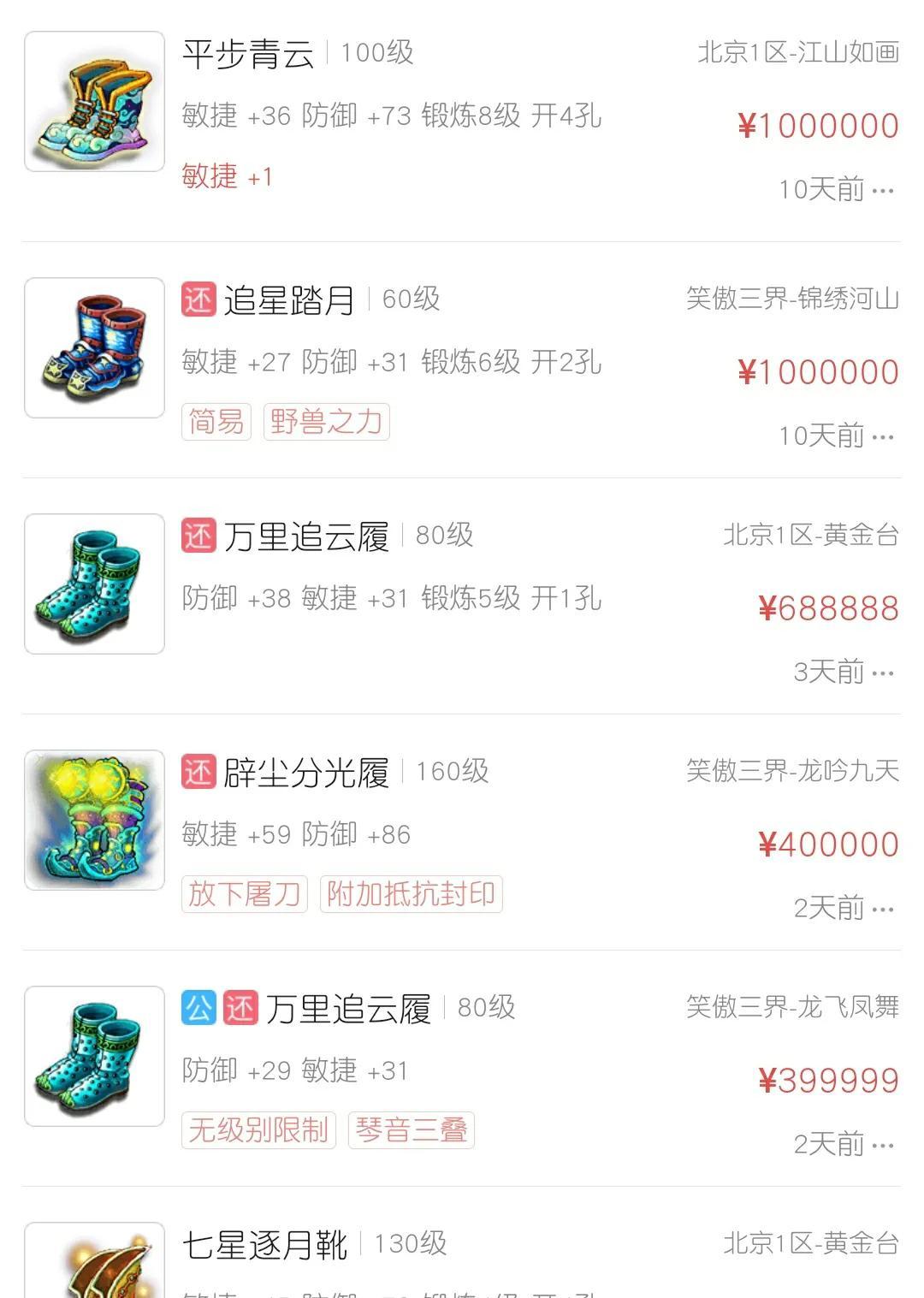Tap the more dots on 辟尘分光履 row
Image resolution: width=924 pixels, height=1298 pixels.
(x=883, y=910)
